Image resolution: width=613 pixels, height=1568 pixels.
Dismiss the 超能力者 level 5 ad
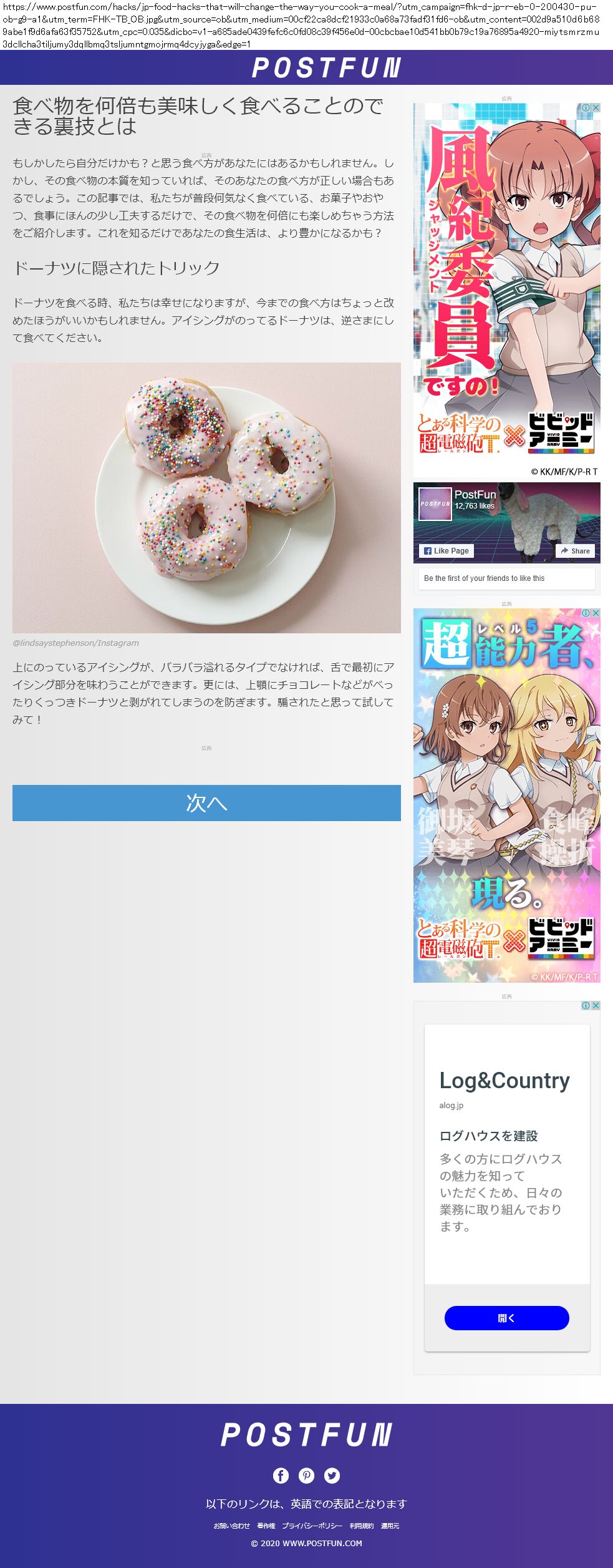(x=596, y=613)
